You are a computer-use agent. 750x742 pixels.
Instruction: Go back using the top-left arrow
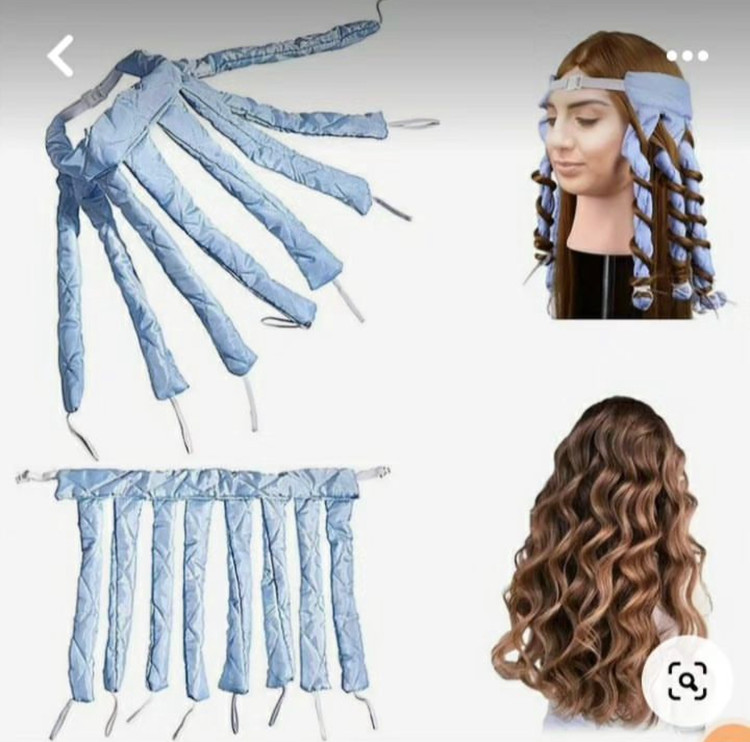pyautogui.click(x=61, y=56)
